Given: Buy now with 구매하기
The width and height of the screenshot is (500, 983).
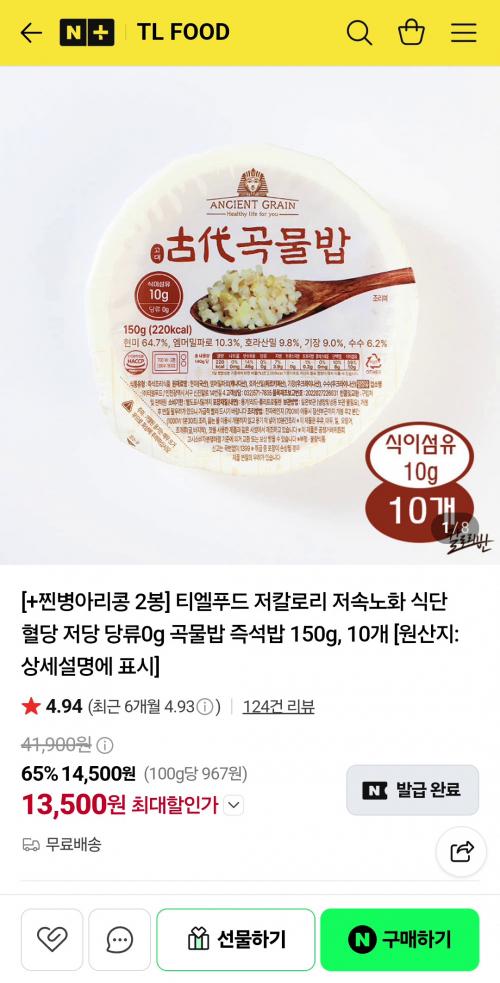Looking at the screenshot, I should click(400, 939).
